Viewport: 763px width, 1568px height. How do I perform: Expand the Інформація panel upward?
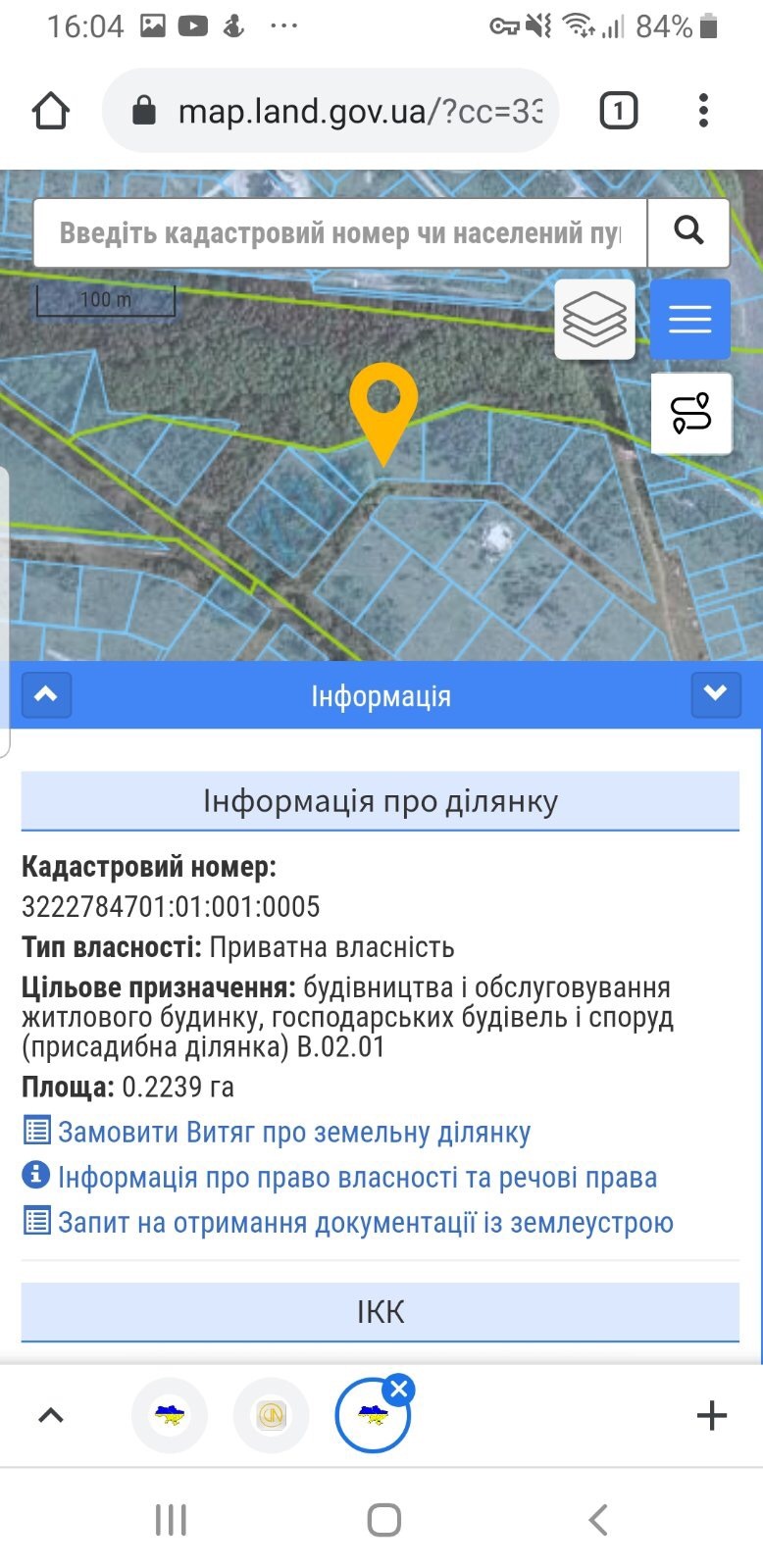(x=46, y=695)
